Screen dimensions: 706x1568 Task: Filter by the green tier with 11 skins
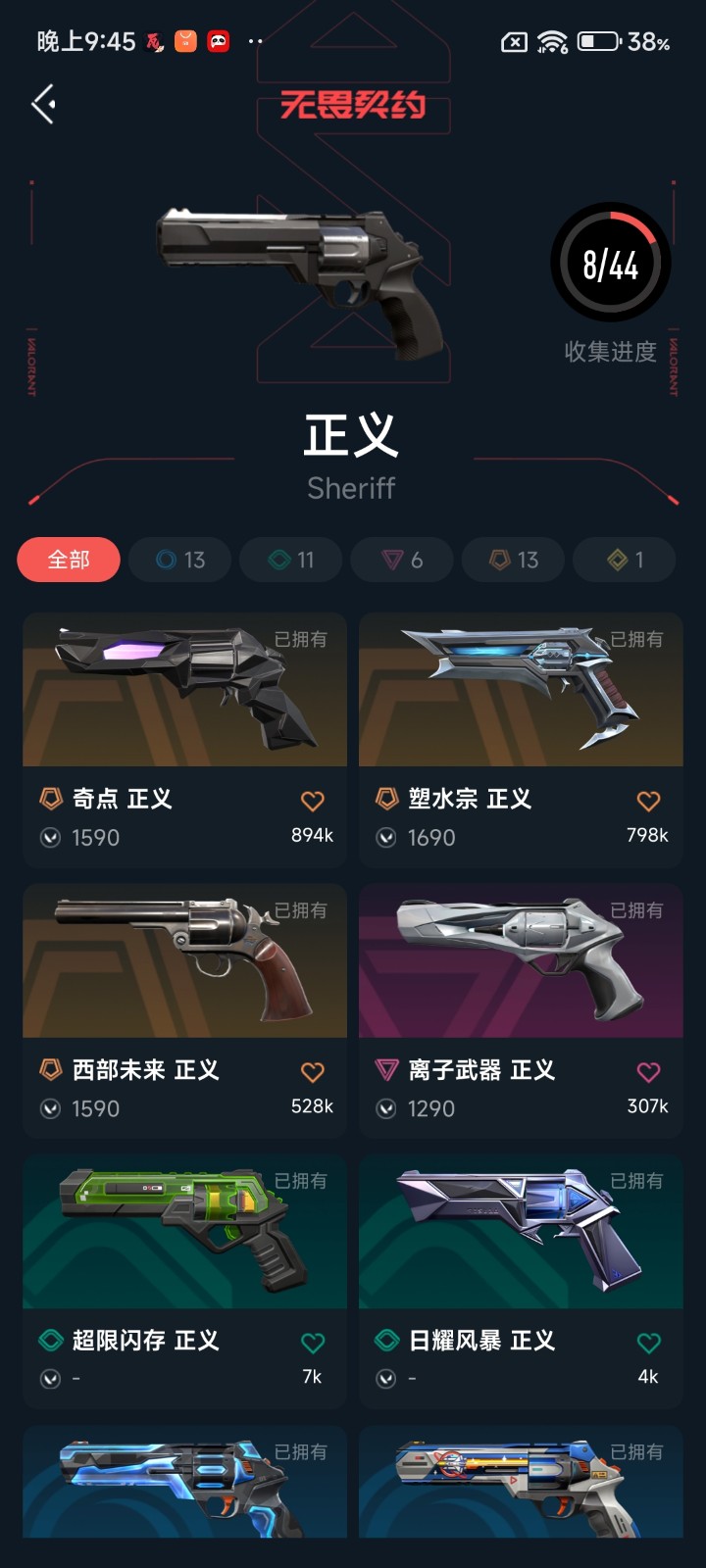click(x=291, y=560)
